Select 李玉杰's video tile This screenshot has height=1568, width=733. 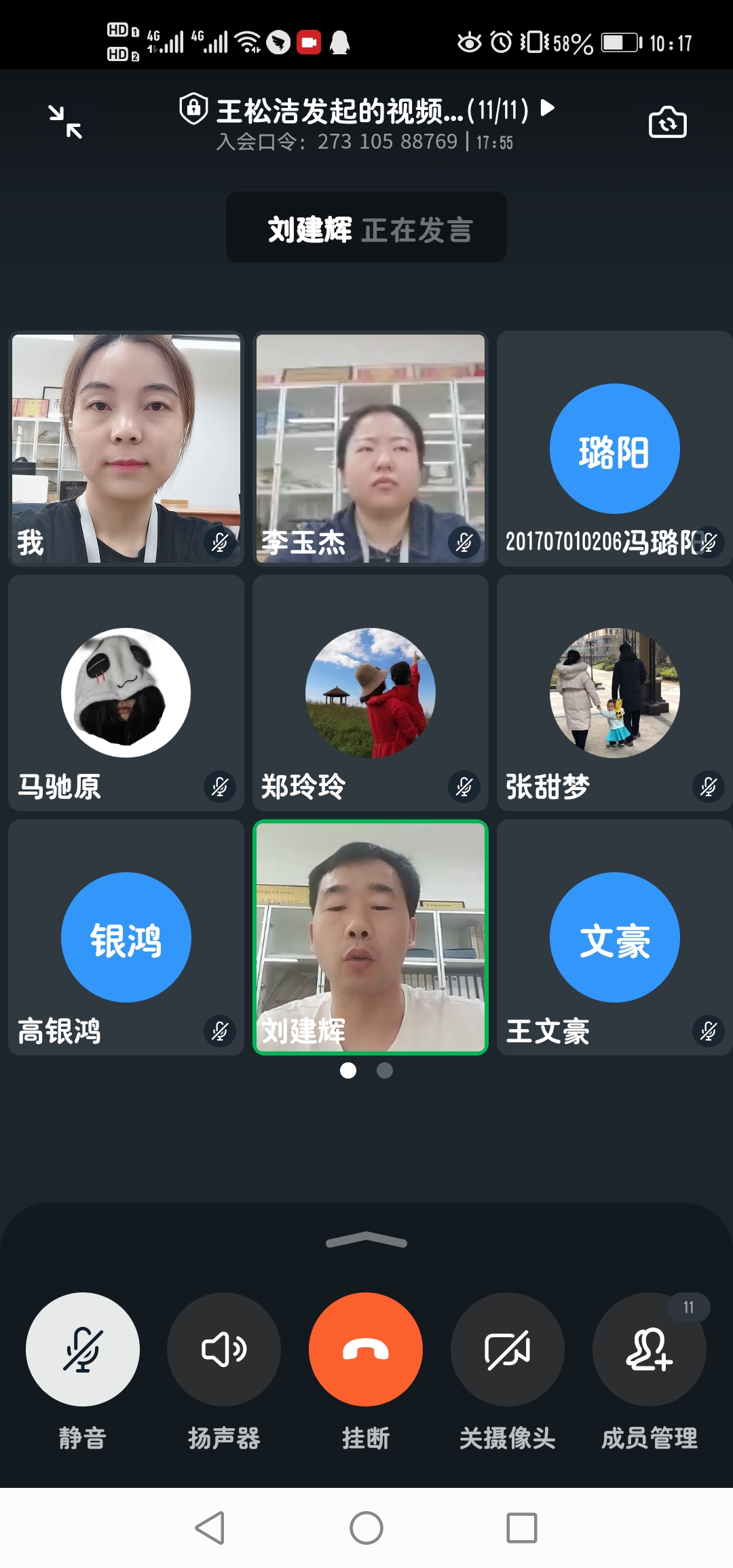(371, 448)
